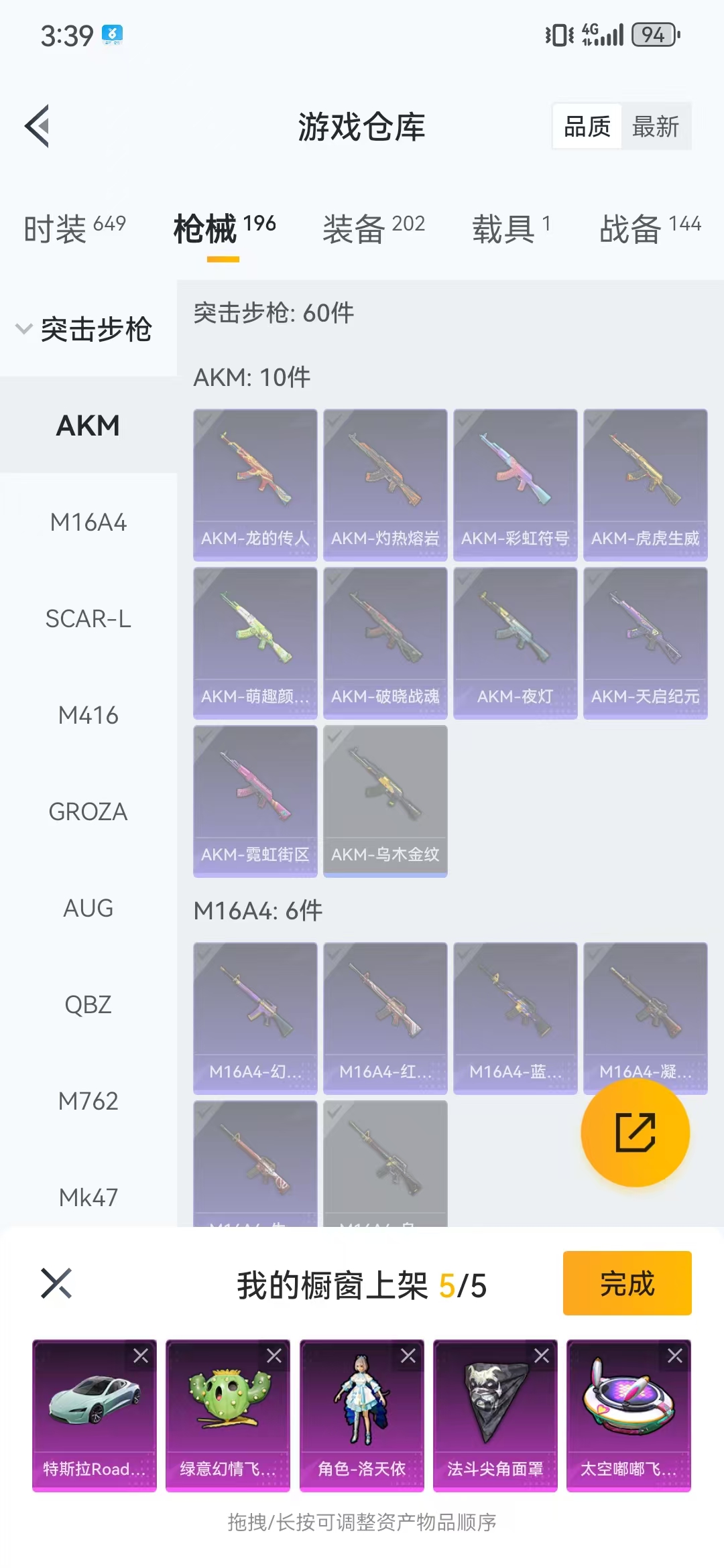
Task: Select SCAR-L in the side list
Action: [x=88, y=618]
